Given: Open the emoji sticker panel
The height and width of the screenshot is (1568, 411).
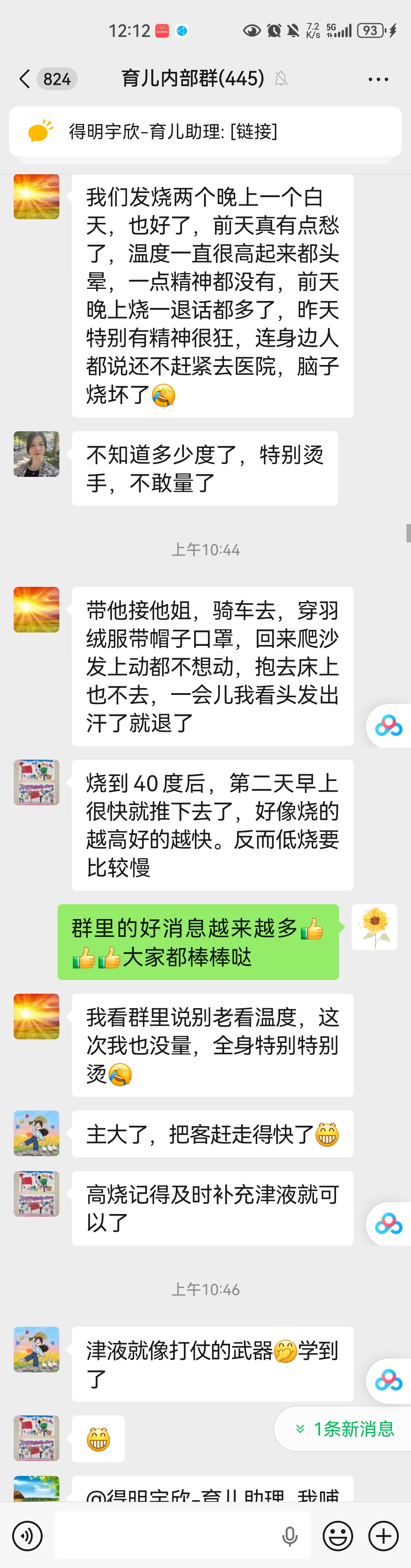Looking at the screenshot, I should click(337, 1536).
